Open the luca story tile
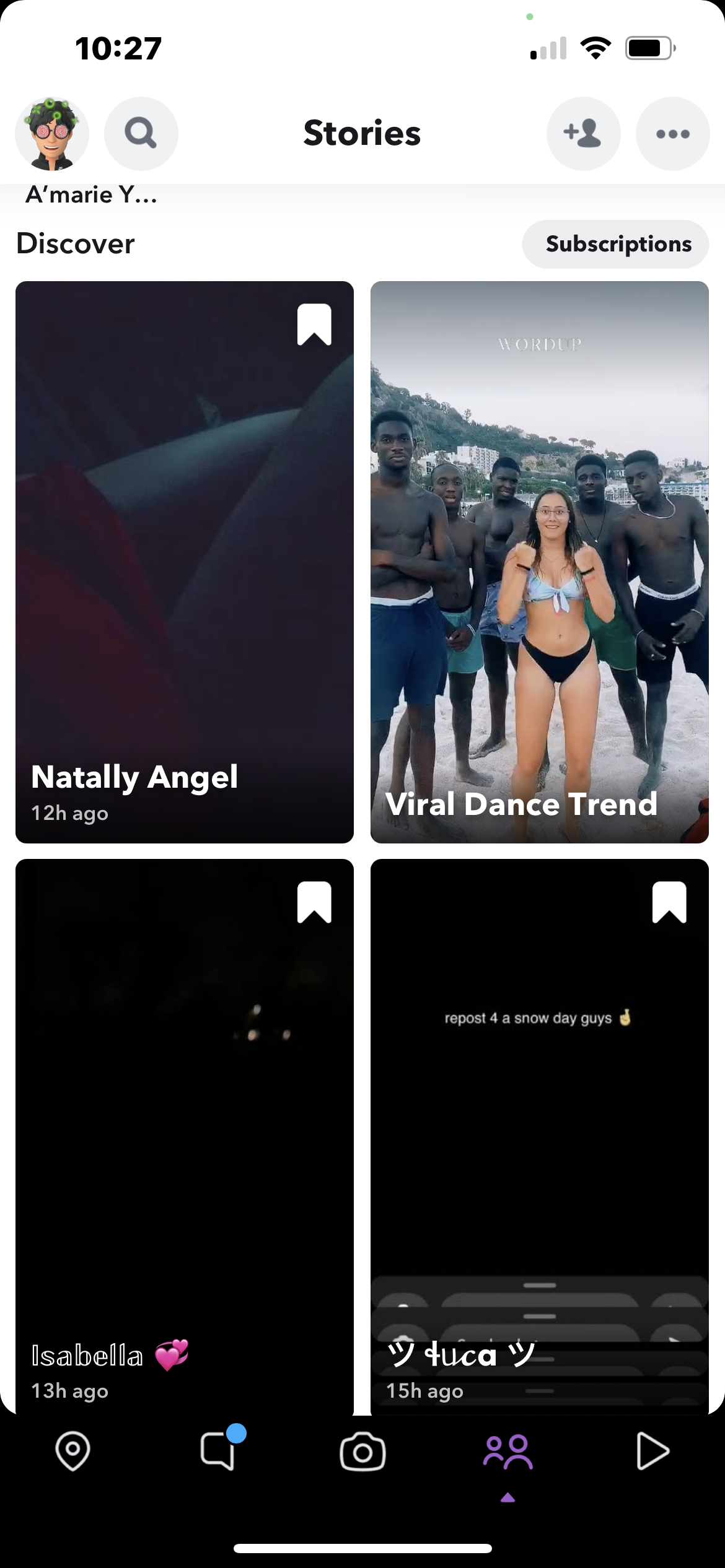725x1568 pixels. tap(540, 1136)
